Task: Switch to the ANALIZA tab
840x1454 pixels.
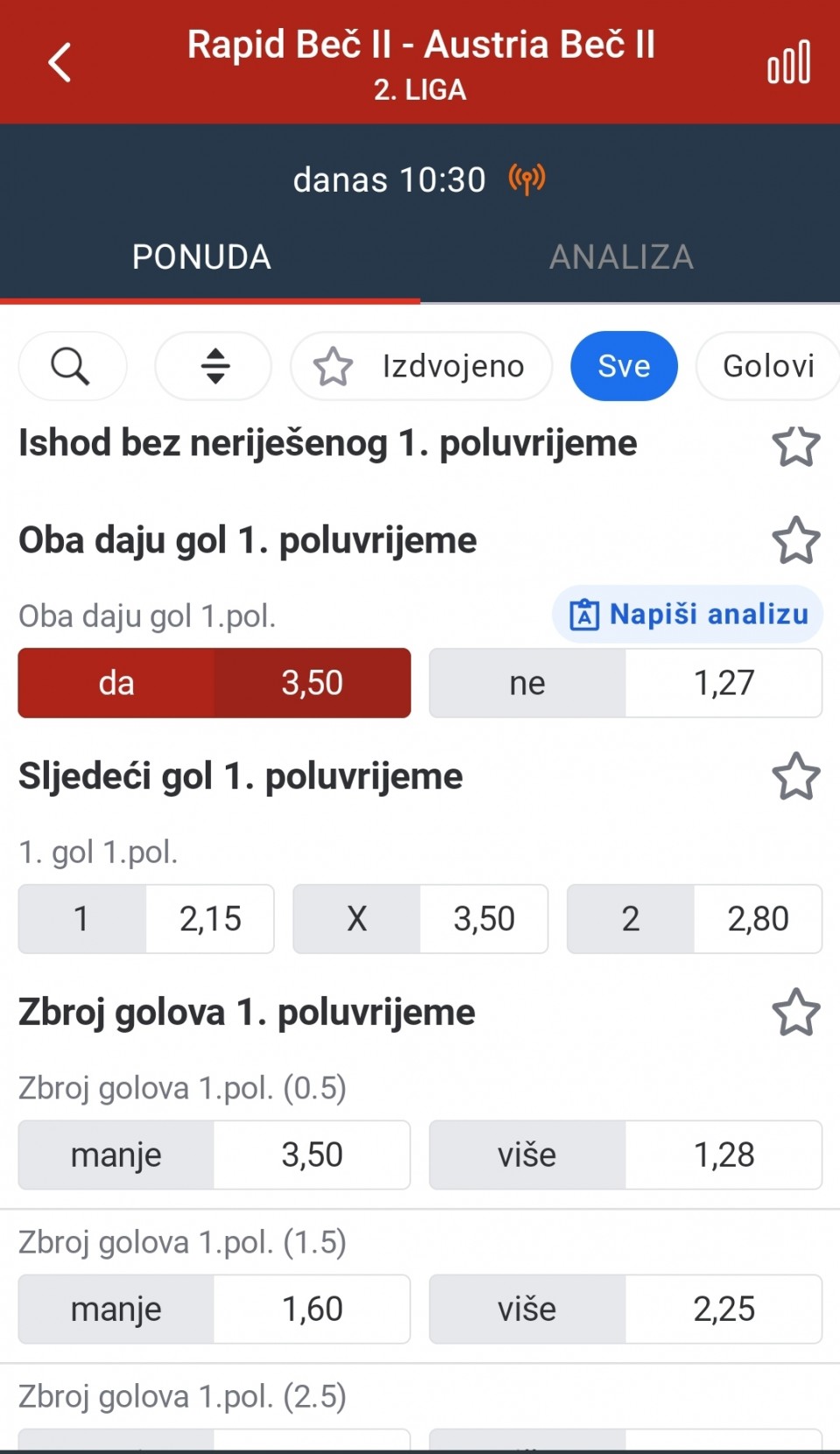Action: click(x=621, y=257)
